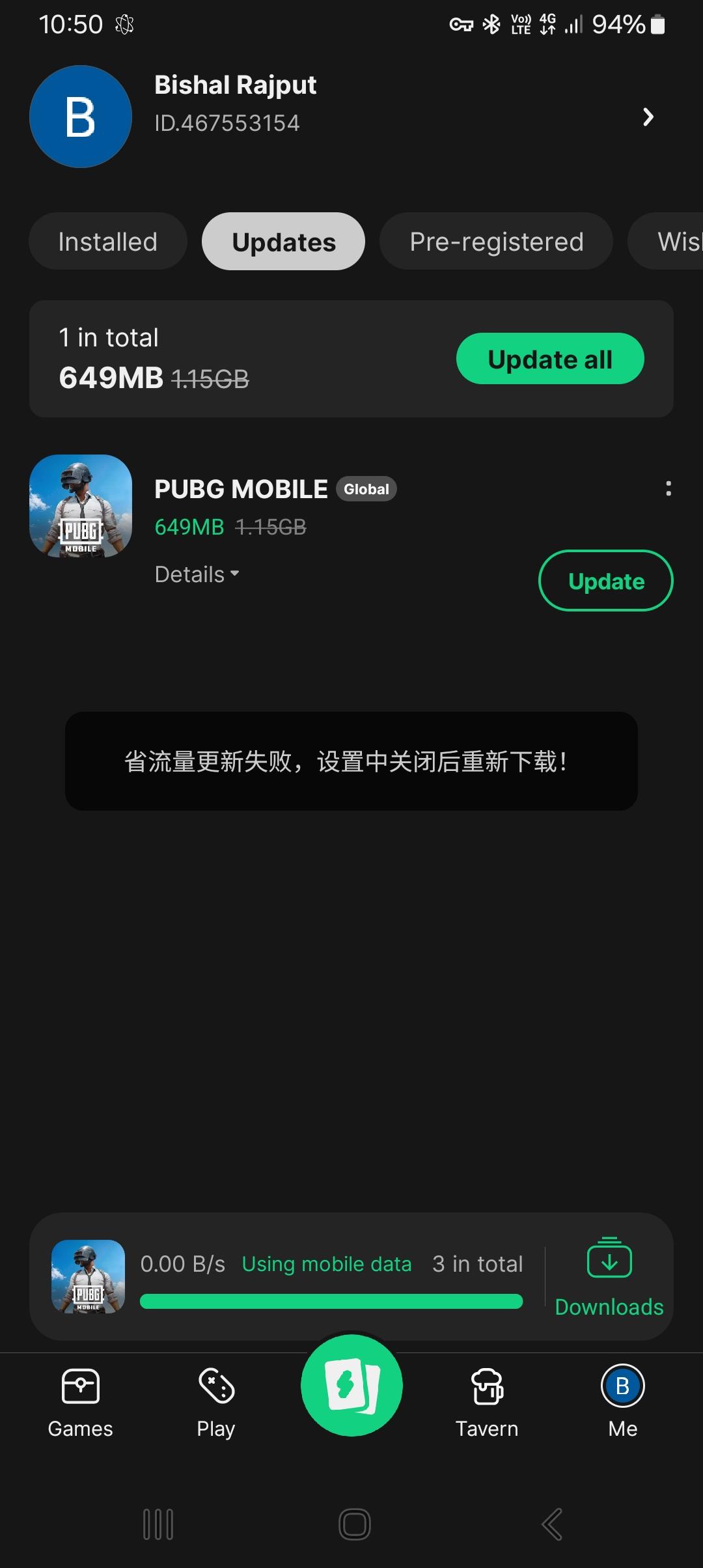Switch to the Installed tab
The width and height of the screenshot is (703, 1568).
point(107,242)
